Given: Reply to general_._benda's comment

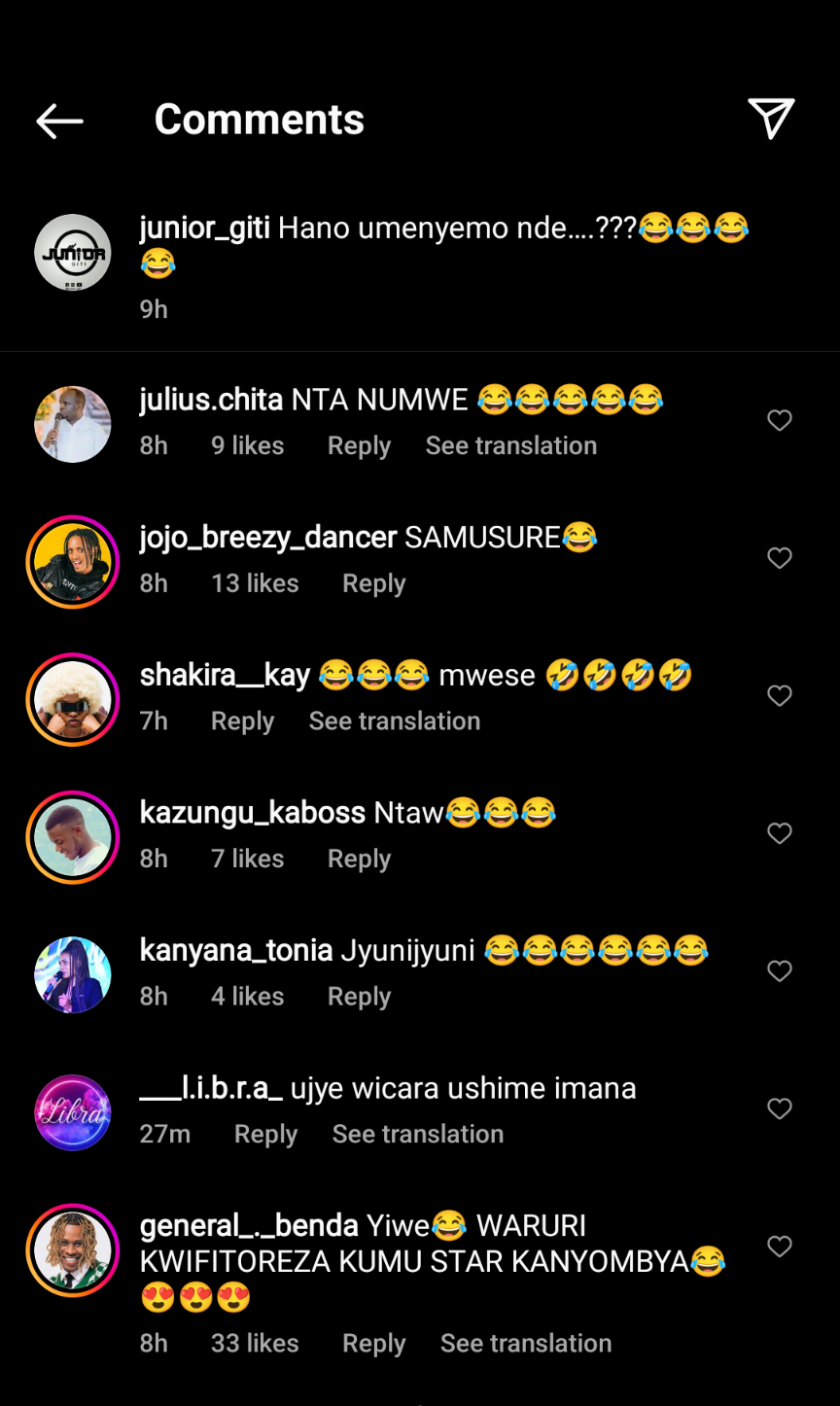Looking at the screenshot, I should click(x=373, y=1344).
